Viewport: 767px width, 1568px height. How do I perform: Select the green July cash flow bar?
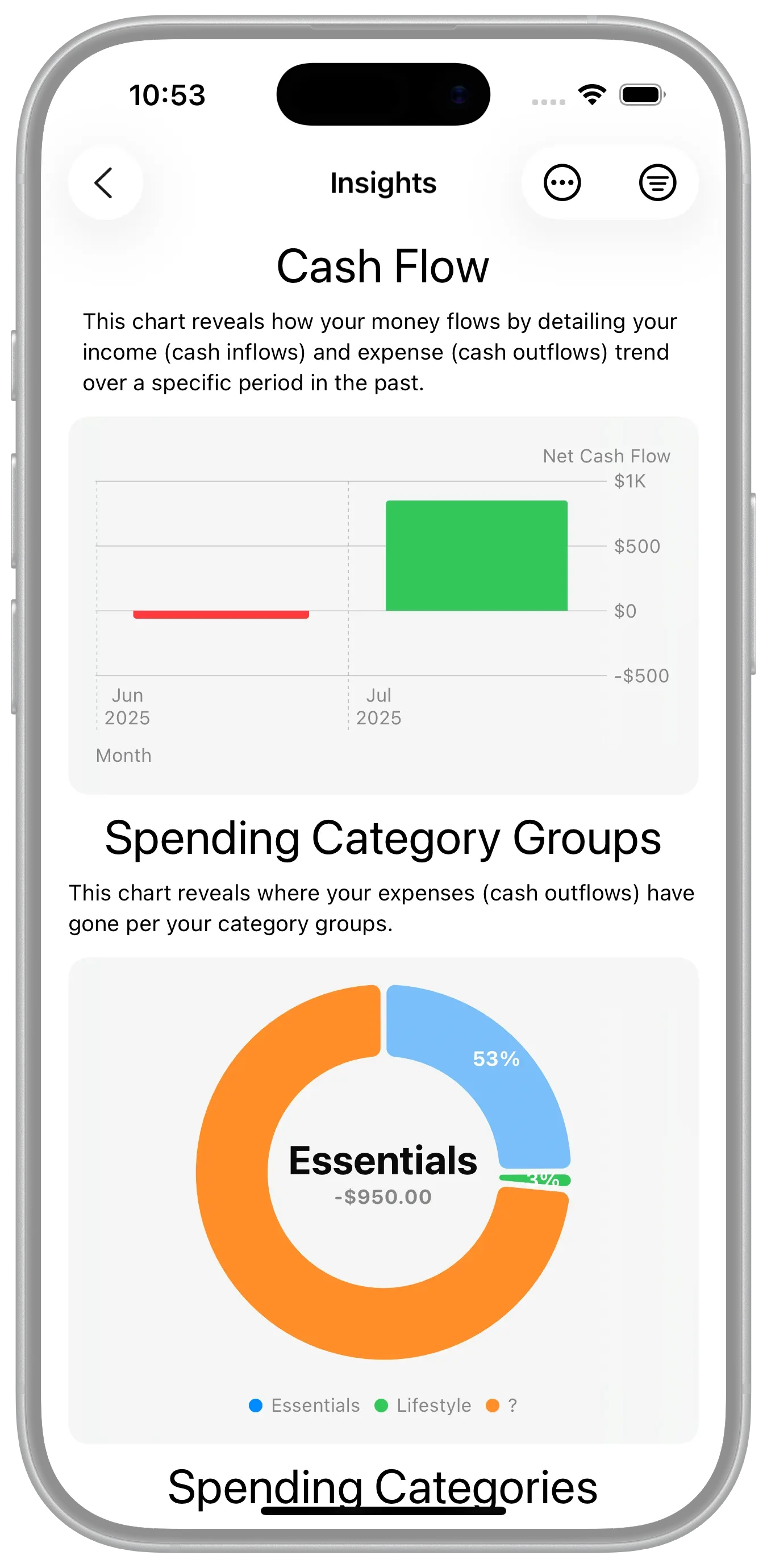coord(476,555)
